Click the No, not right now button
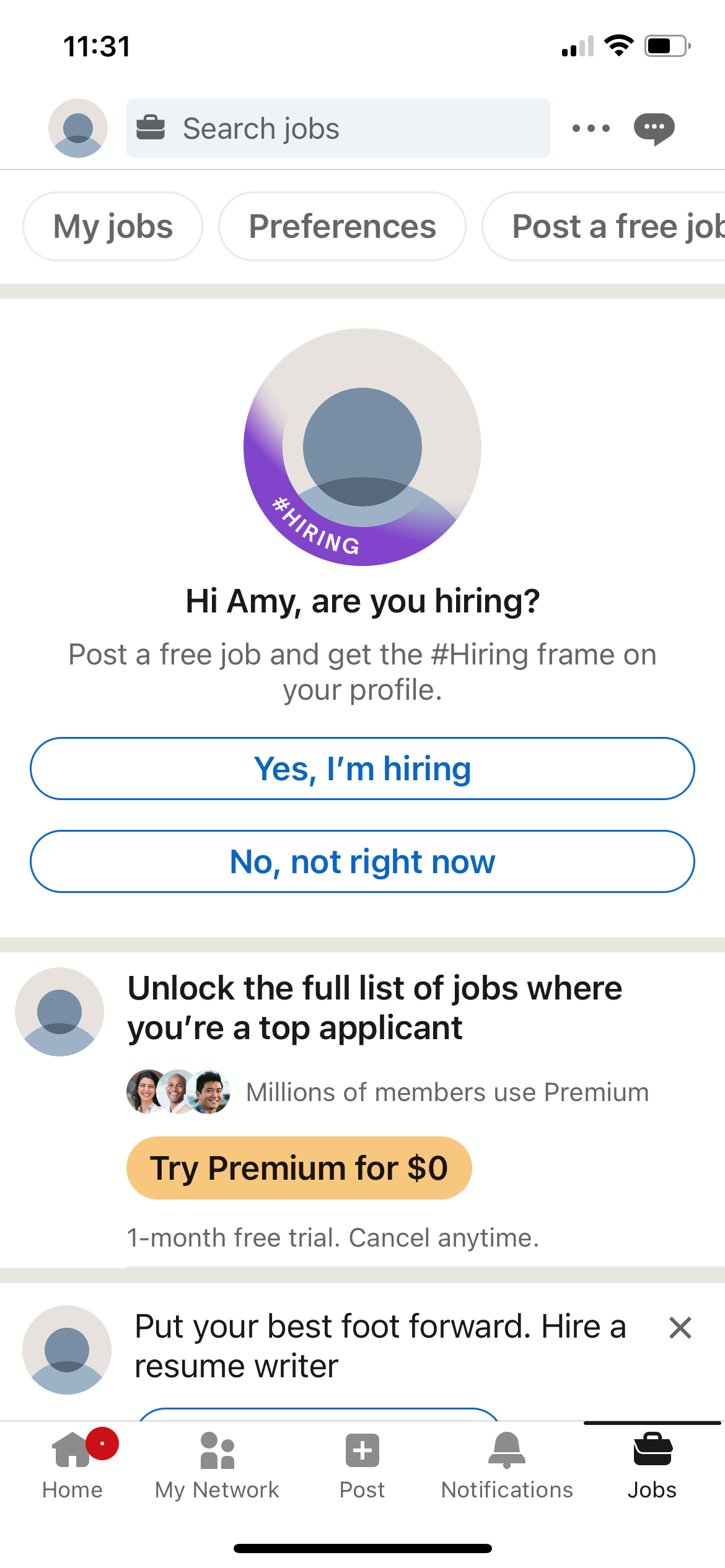 pos(362,861)
